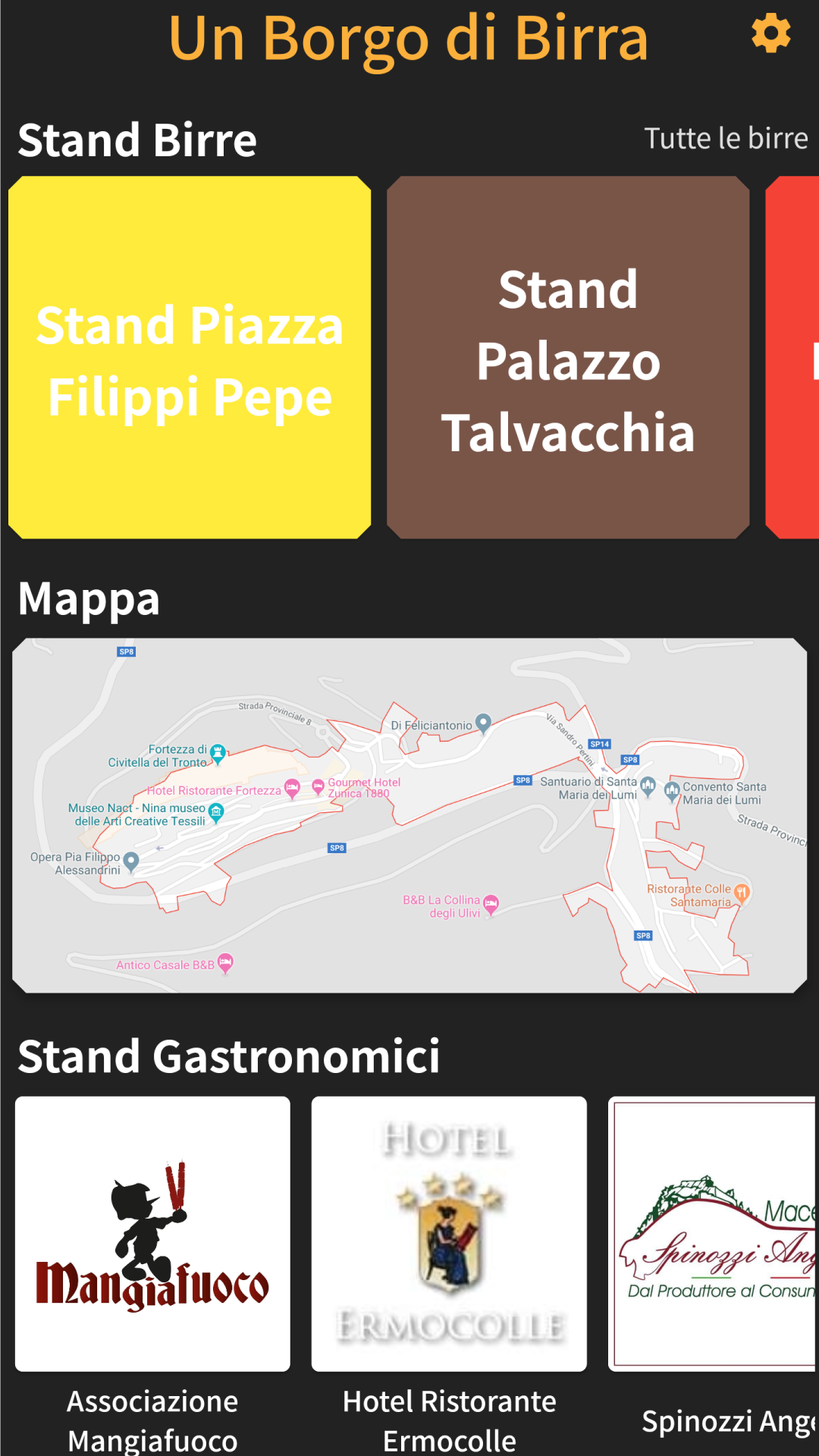Open the Mappa map preview

(x=409, y=815)
